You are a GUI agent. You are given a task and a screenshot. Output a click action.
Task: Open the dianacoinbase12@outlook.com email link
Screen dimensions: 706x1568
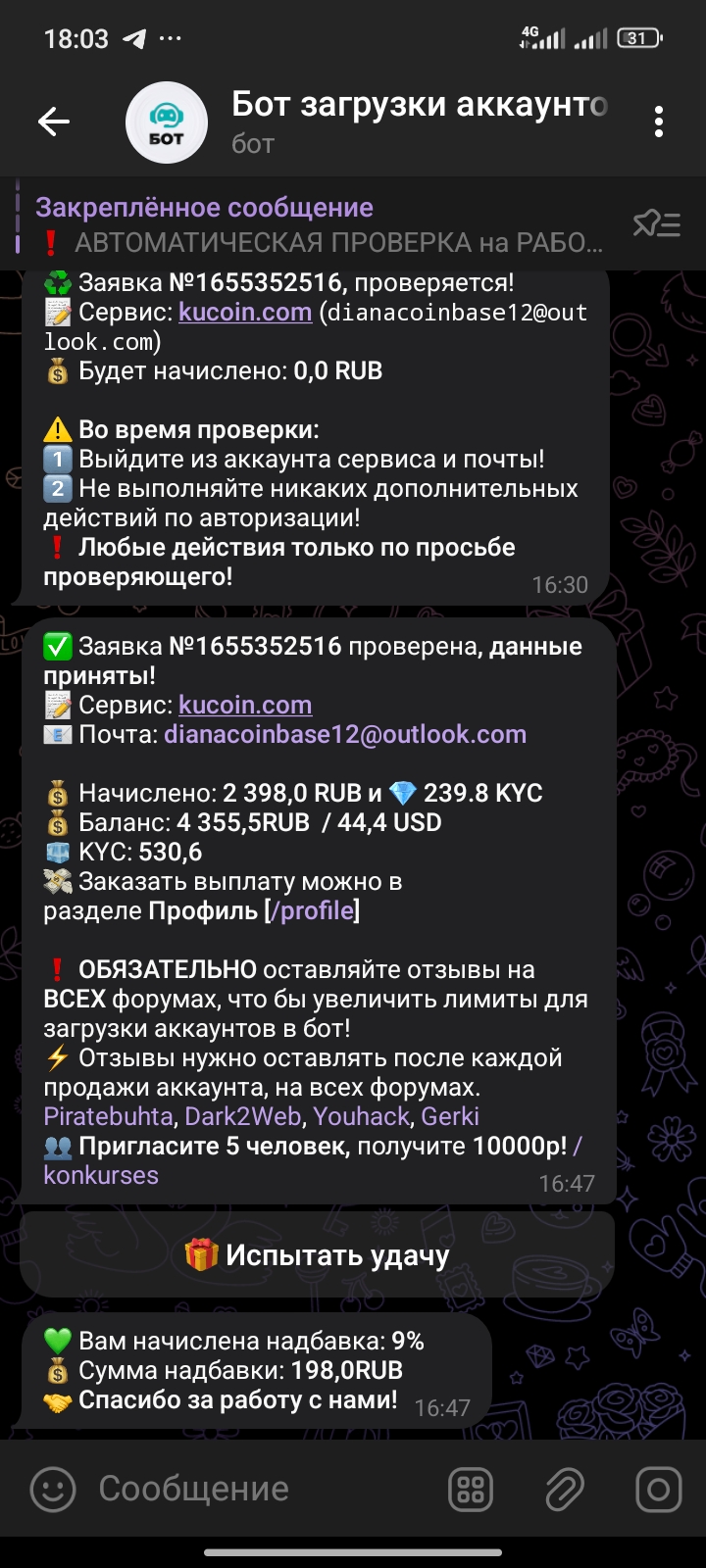coord(345,734)
